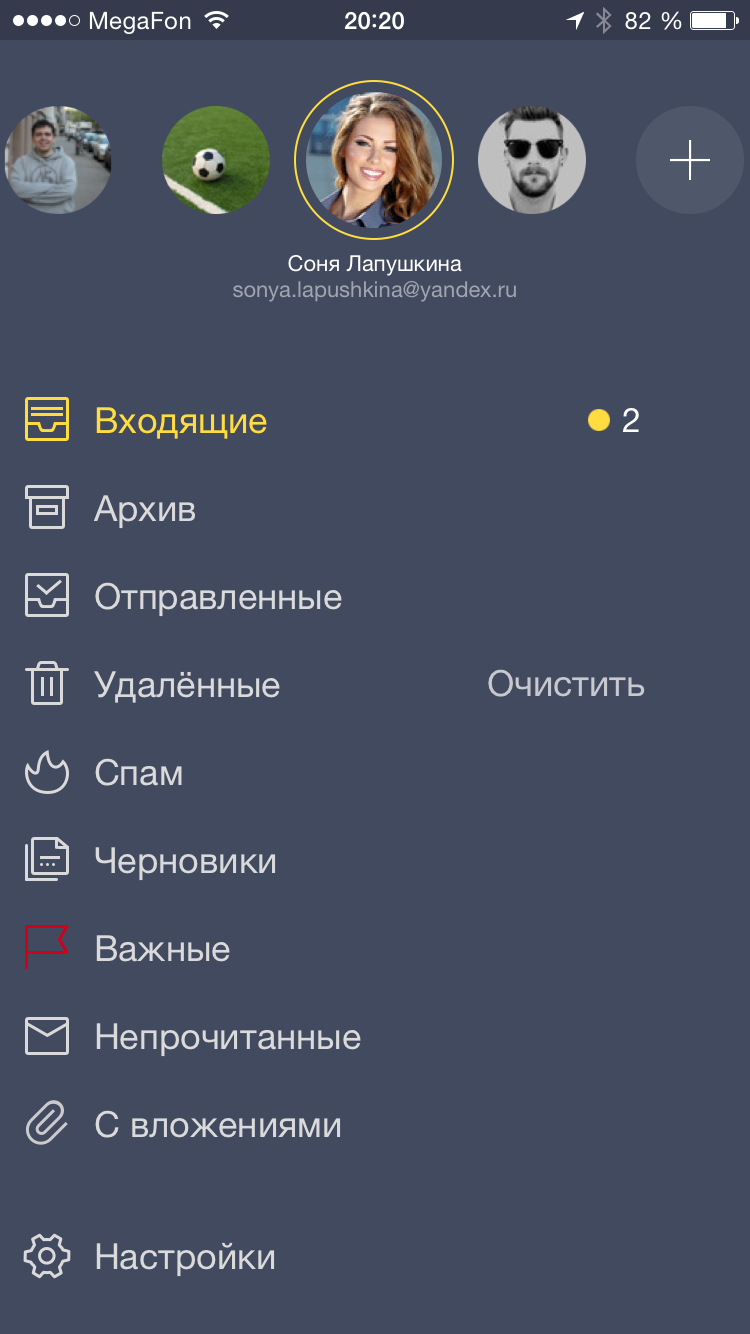Open the Входящие folder

pos(180,421)
